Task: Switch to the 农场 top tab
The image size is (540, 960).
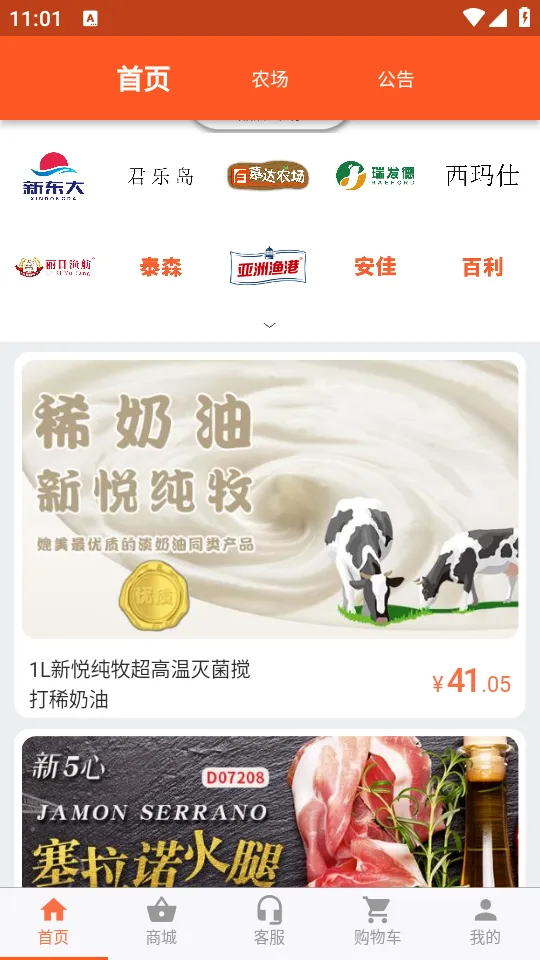Action: (x=269, y=79)
